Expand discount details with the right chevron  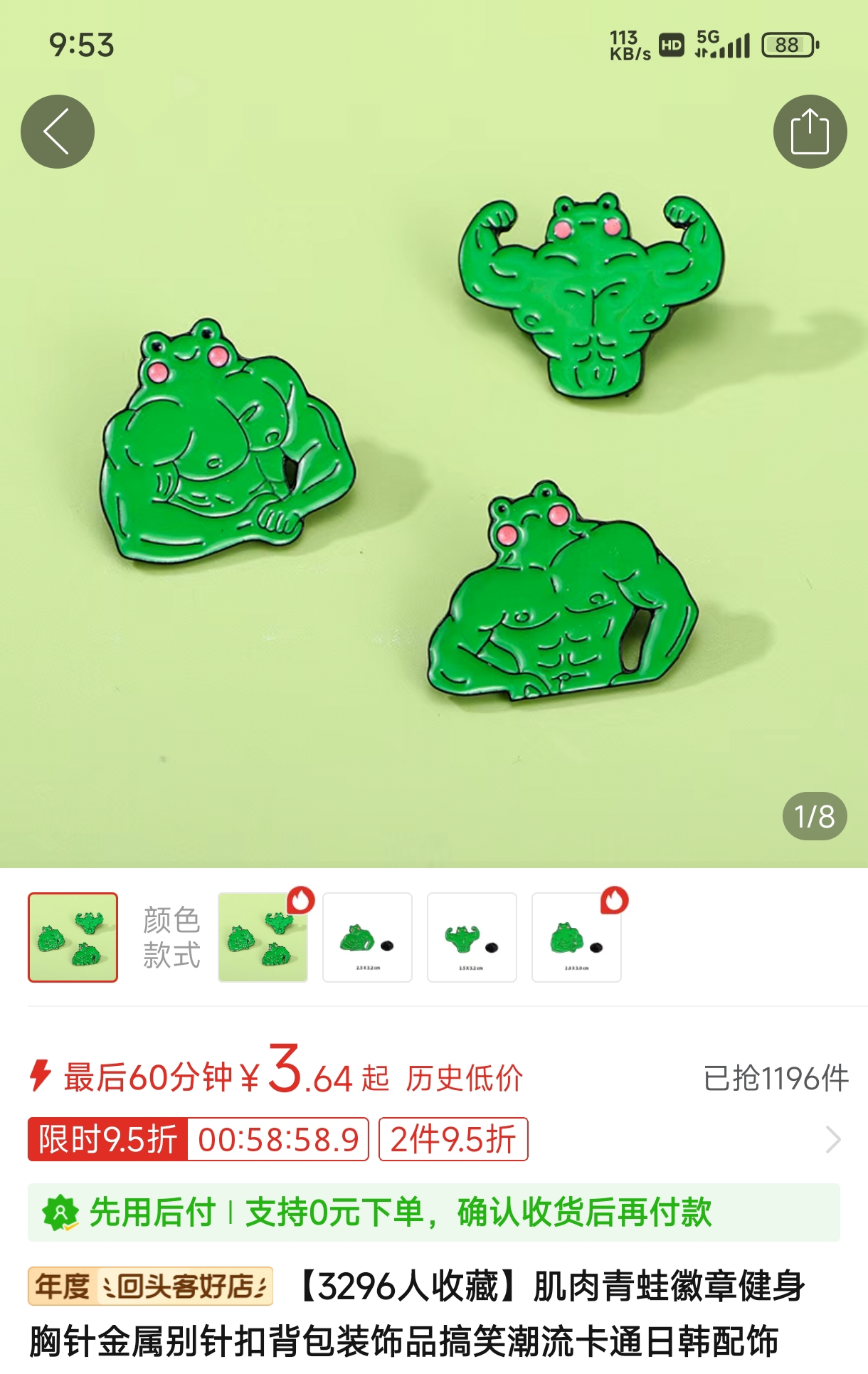click(x=833, y=1139)
